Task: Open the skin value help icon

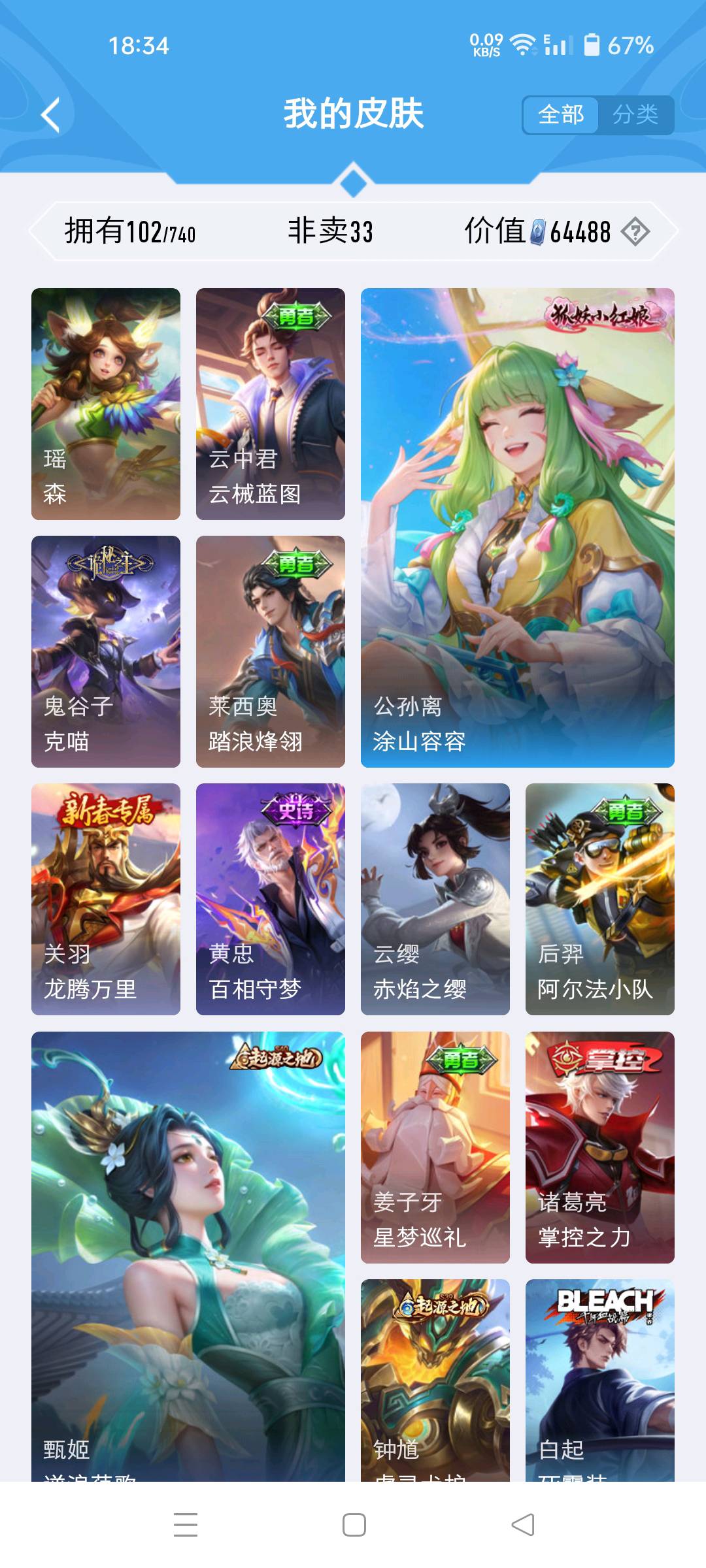Action: point(635,232)
